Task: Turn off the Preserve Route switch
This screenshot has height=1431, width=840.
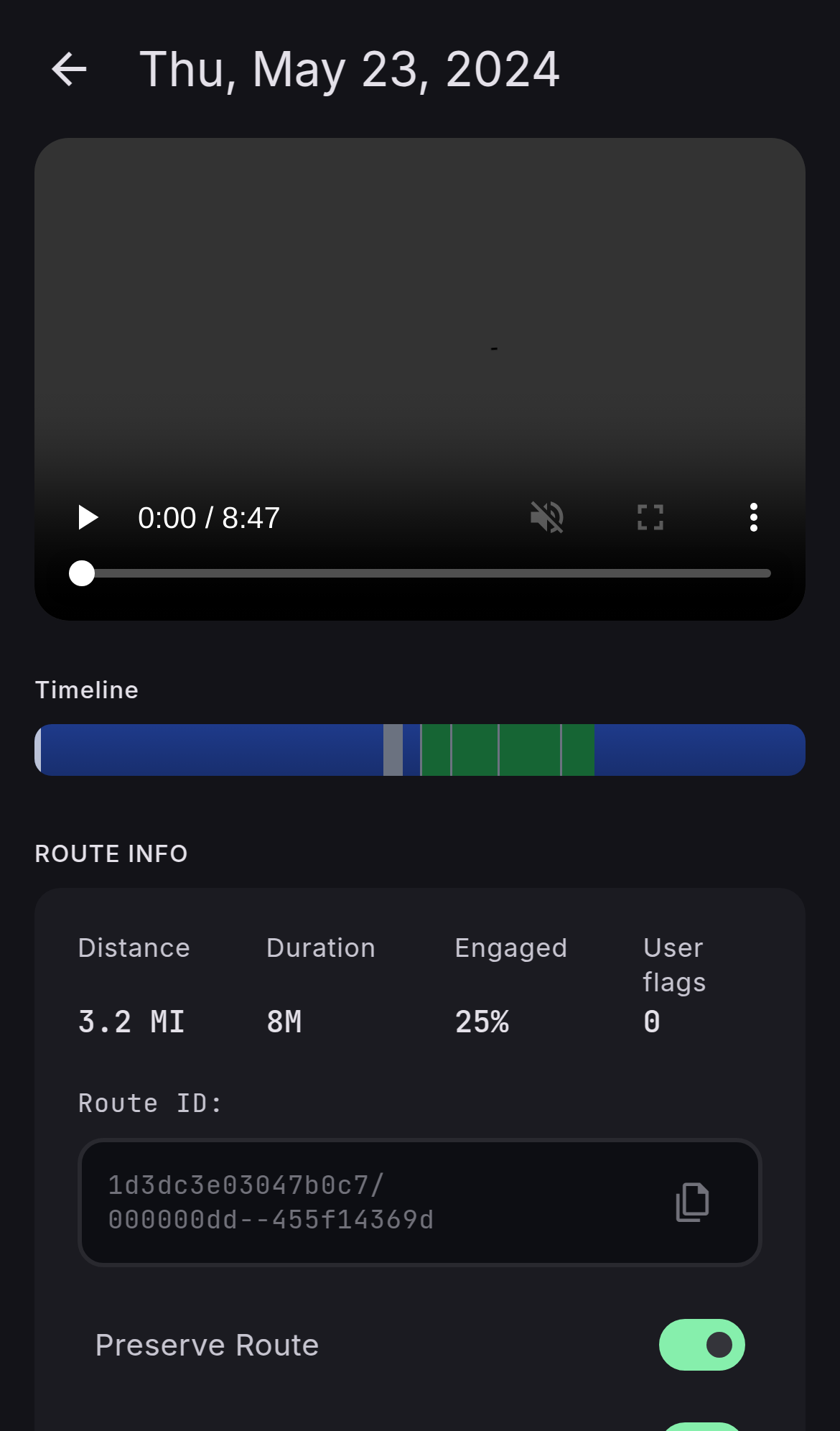Action: pyautogui.click(x=702, y=1345)
